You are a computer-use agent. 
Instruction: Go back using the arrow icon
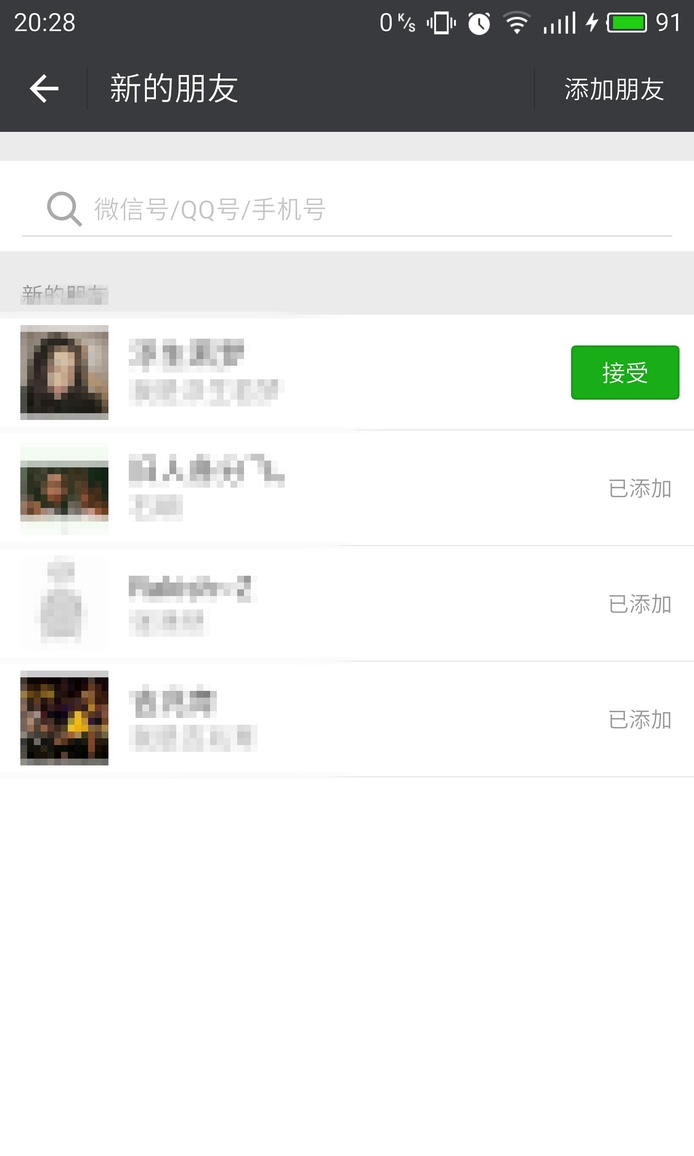(x=44, y=88)
